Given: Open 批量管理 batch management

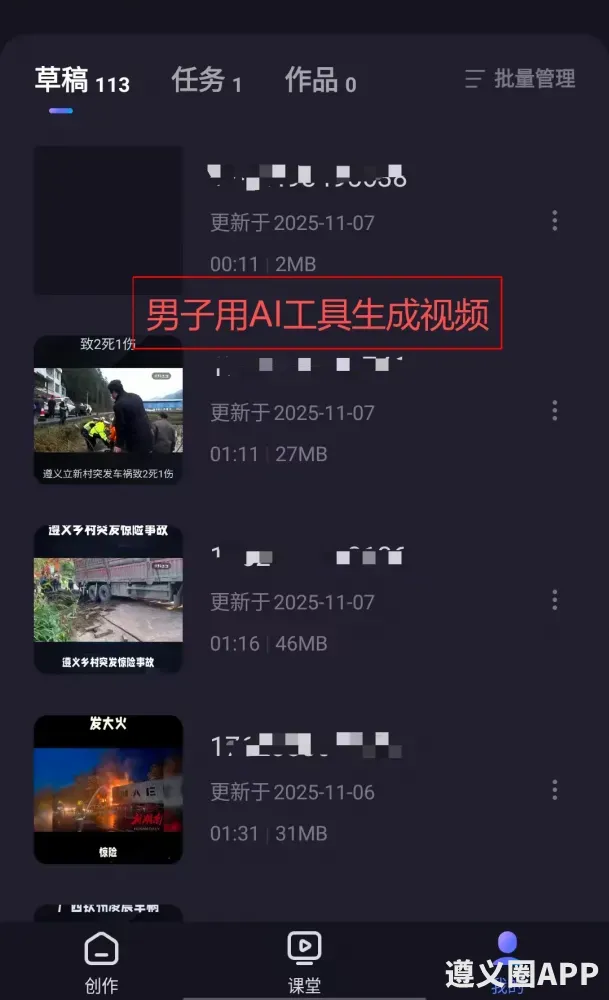Looking at the screenshot, I should (521, 79).
